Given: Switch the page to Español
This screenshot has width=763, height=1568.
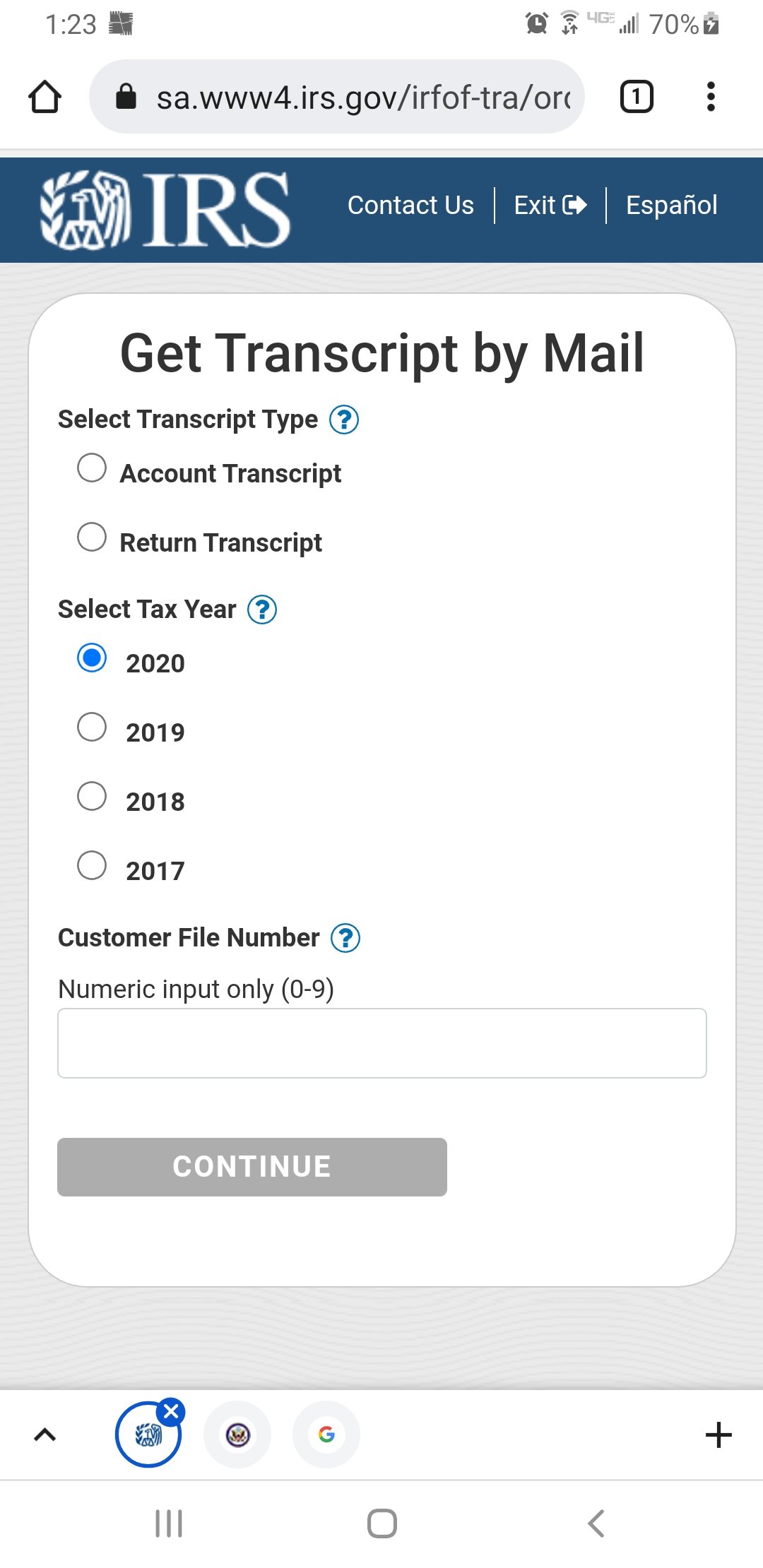Looking at the screenshot, I should 671,205.
